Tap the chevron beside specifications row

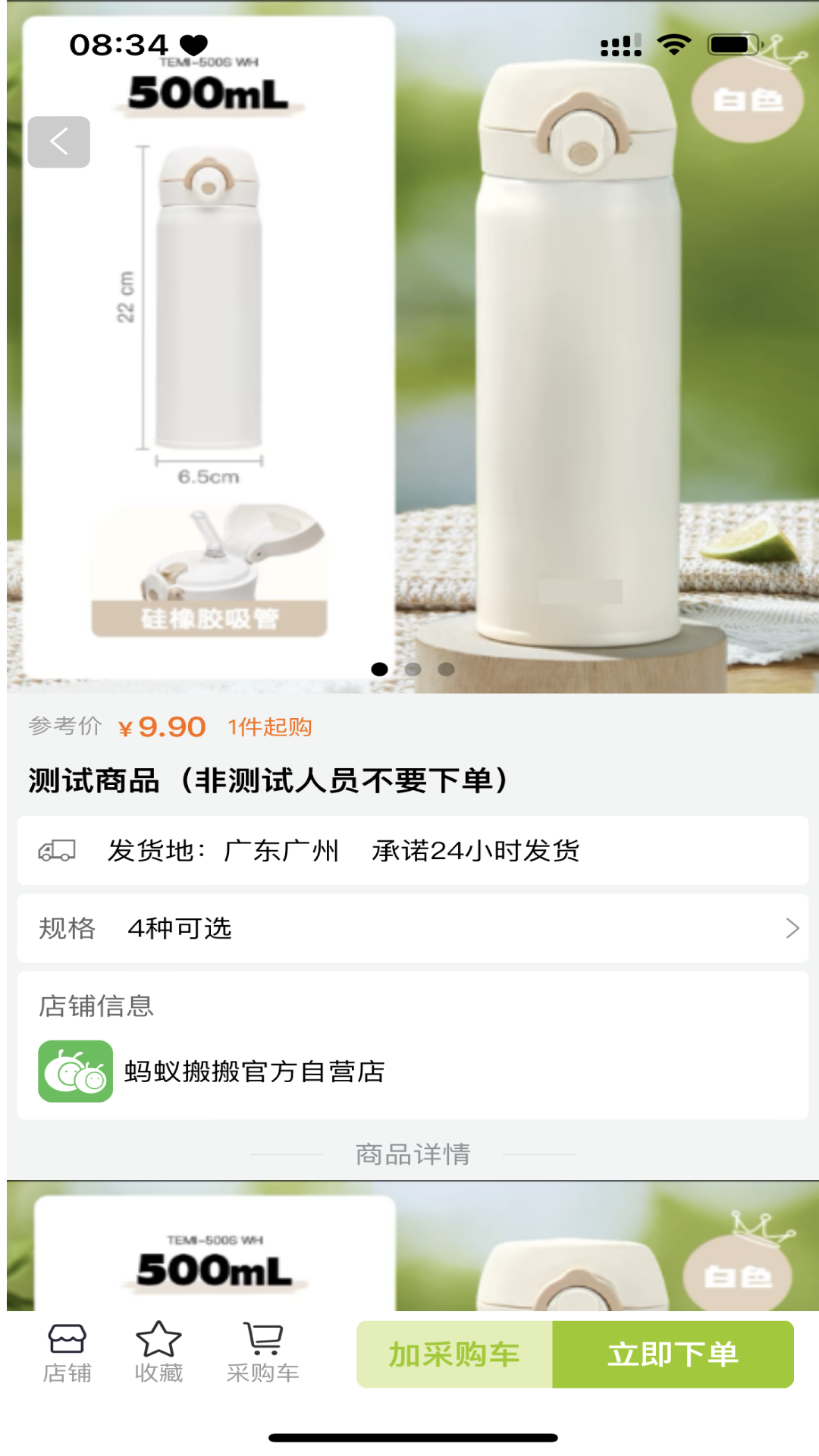(x=792, y=927)
